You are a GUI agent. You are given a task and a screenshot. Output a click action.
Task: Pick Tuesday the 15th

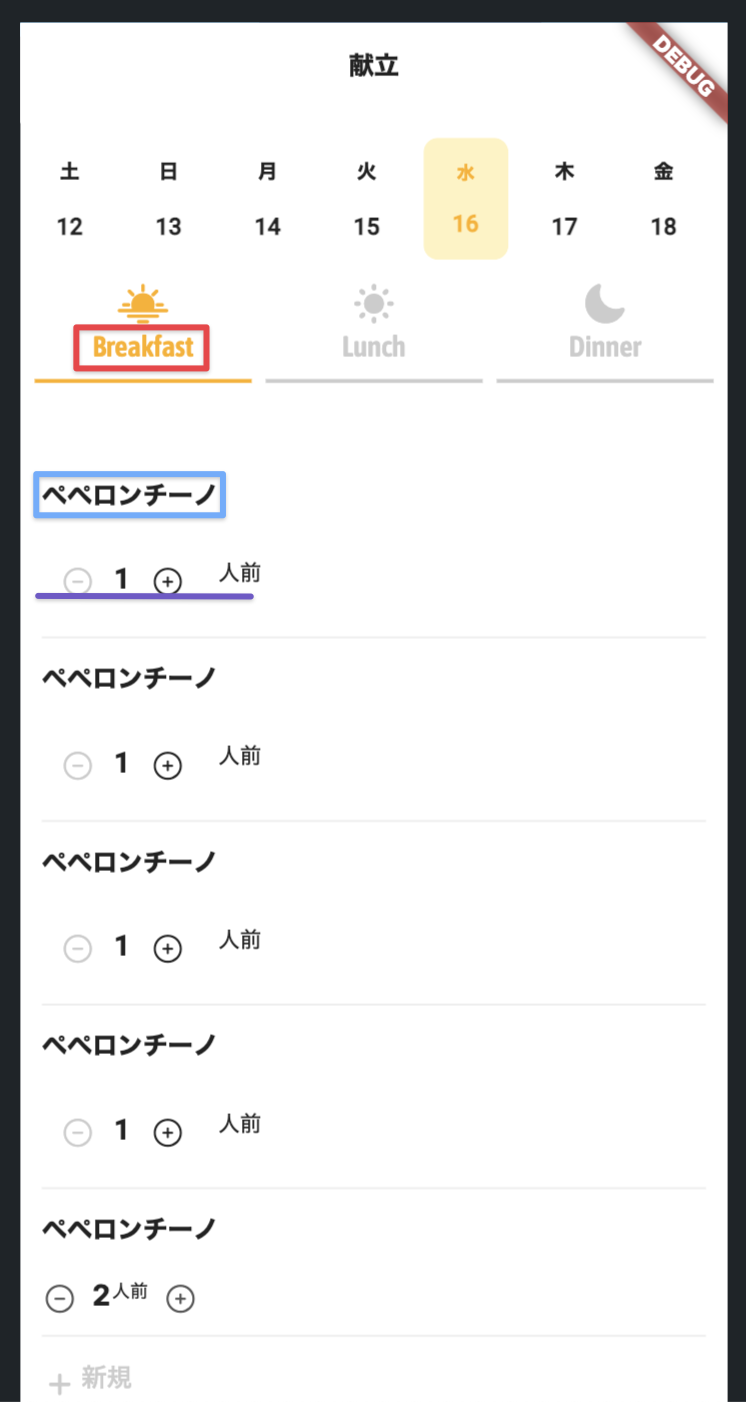367,200
